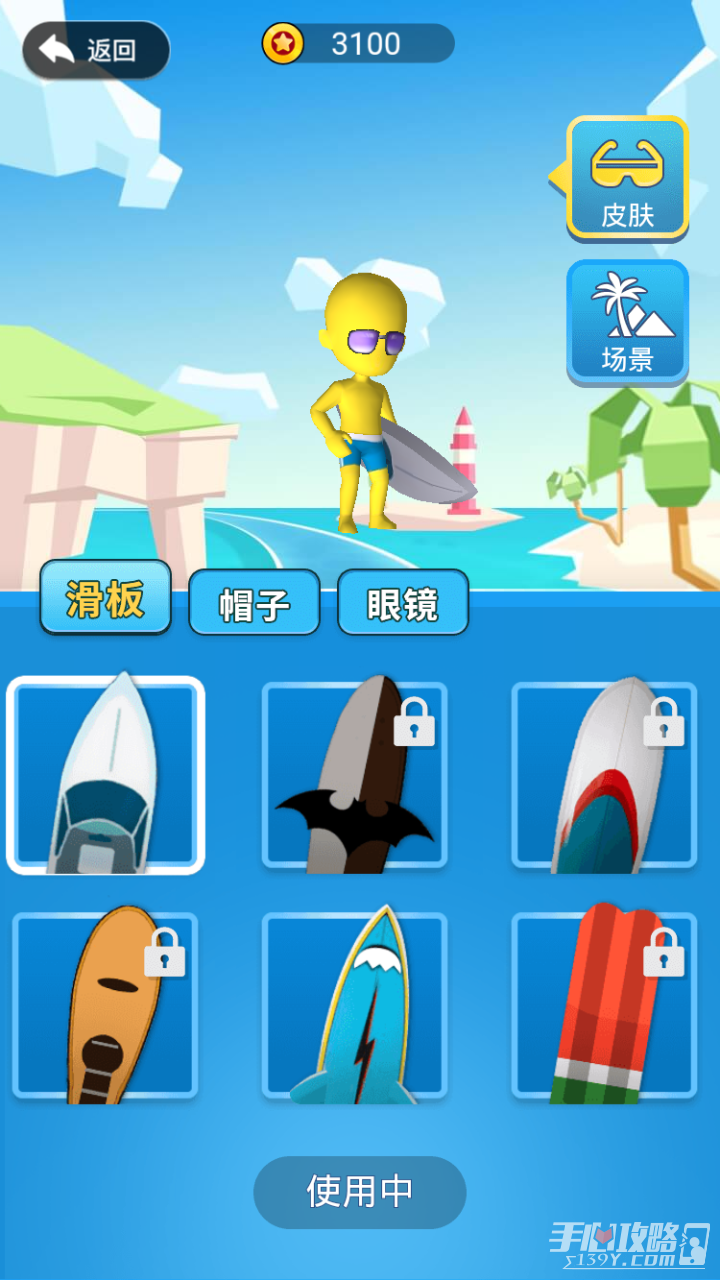Screen dimensions: 720x1280
Task: Select the locked guitar-shaped surfboard
Action: [x=105, y=1005]
